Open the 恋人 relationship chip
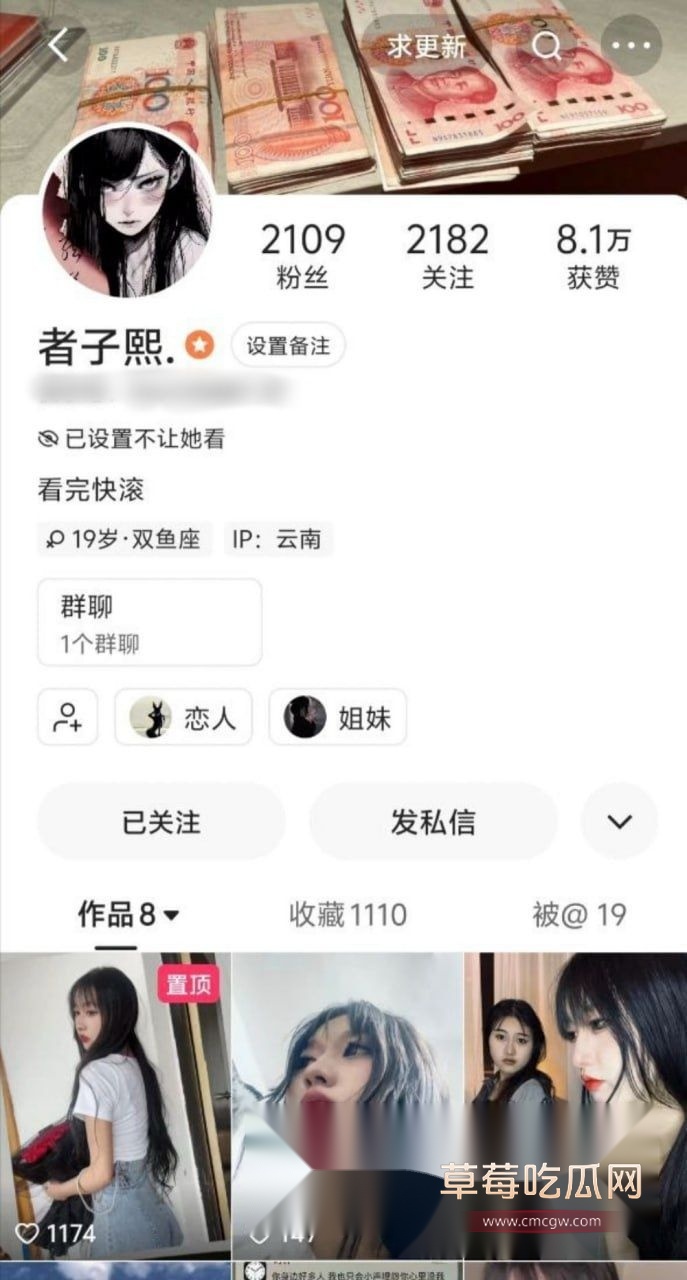This screenshot has width=687, height=1280. click(183, 717)
